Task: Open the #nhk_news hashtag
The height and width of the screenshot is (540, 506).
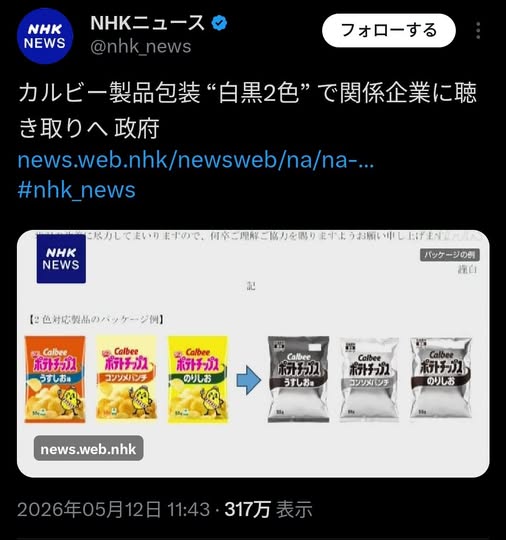Action: (x=77, y=190)
